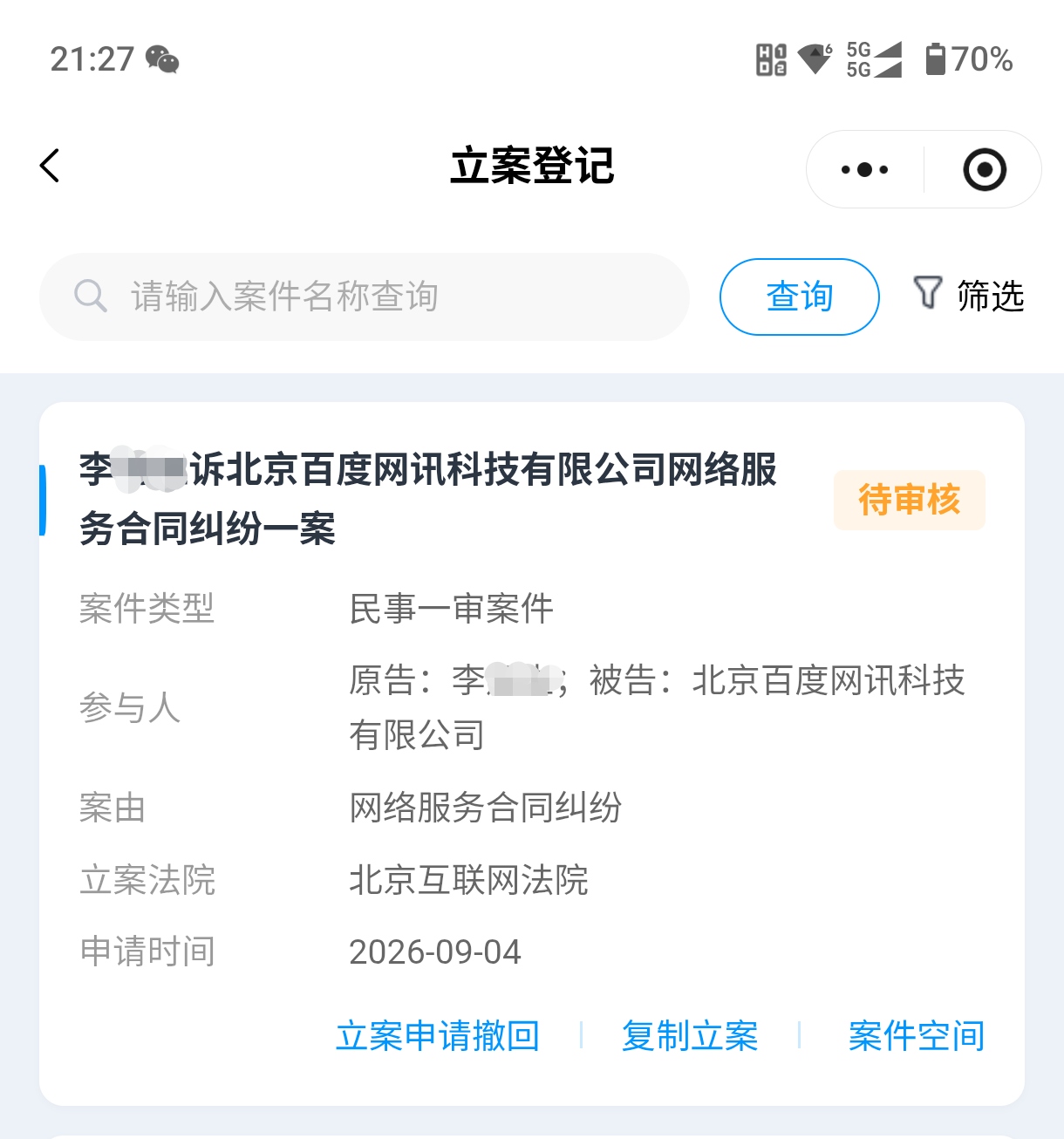Open the mini program three-dot menu

click(x=864, y=169)
